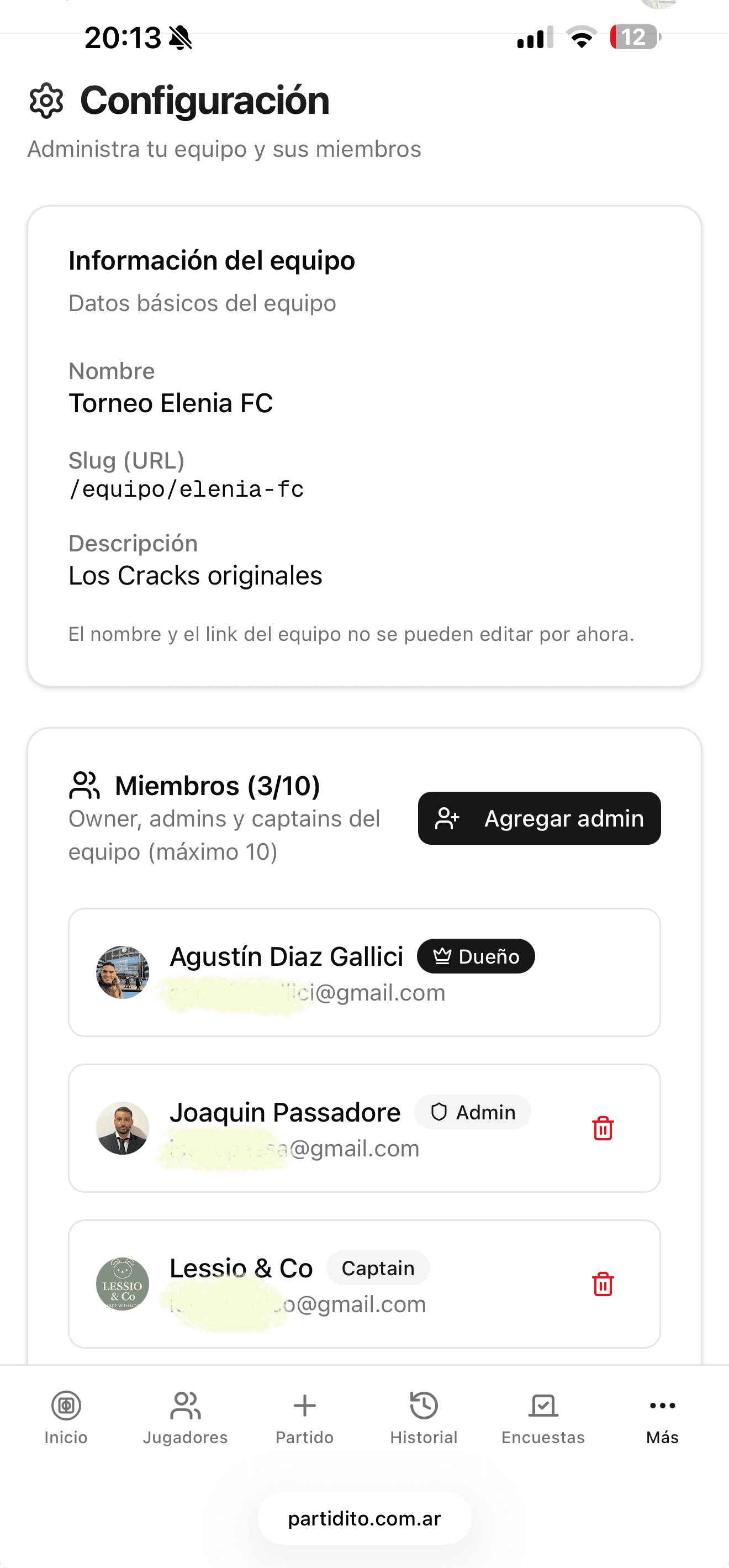Open Agustín Diaz Gallici's profile photo
729x1568 pixels.
[122, 971]
